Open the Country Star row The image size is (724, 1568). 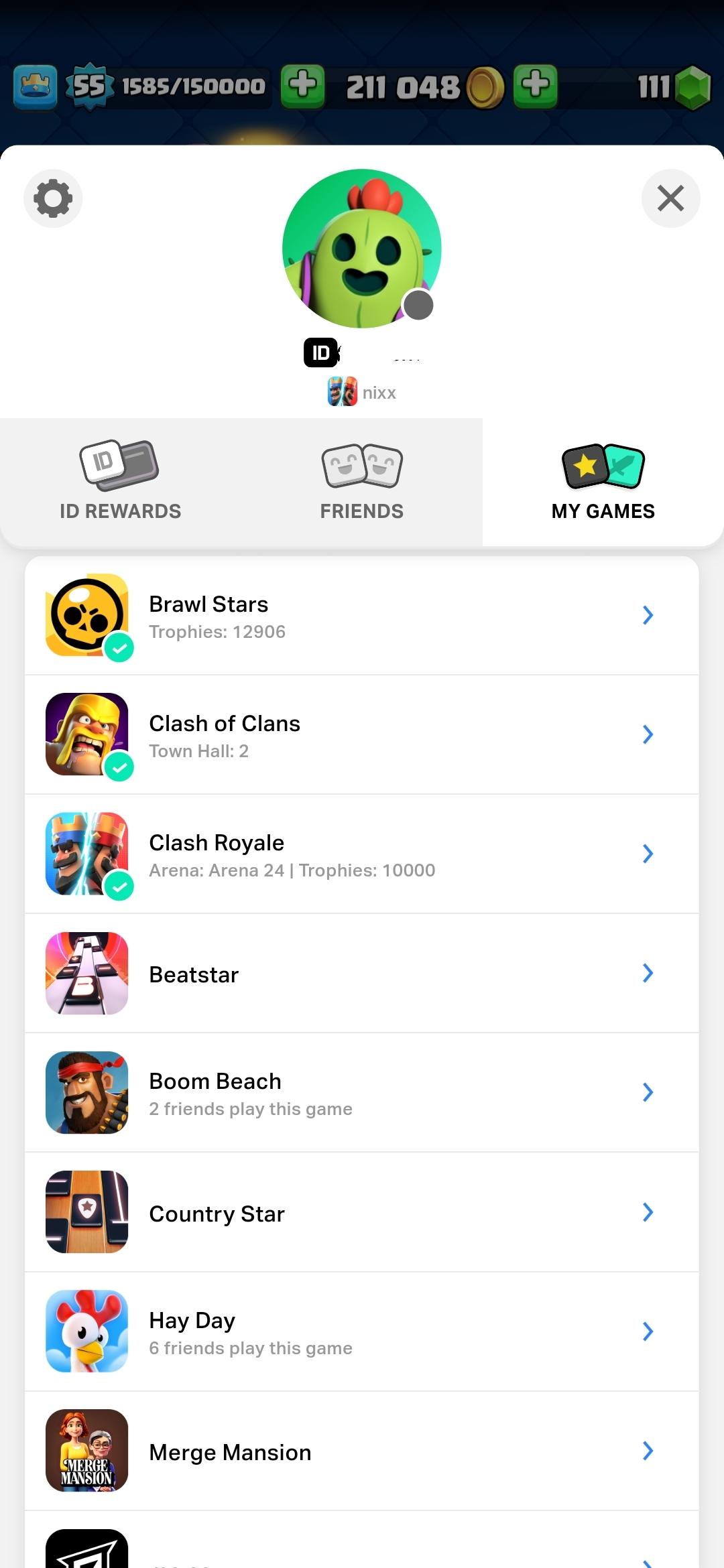tap(362, 1212)
